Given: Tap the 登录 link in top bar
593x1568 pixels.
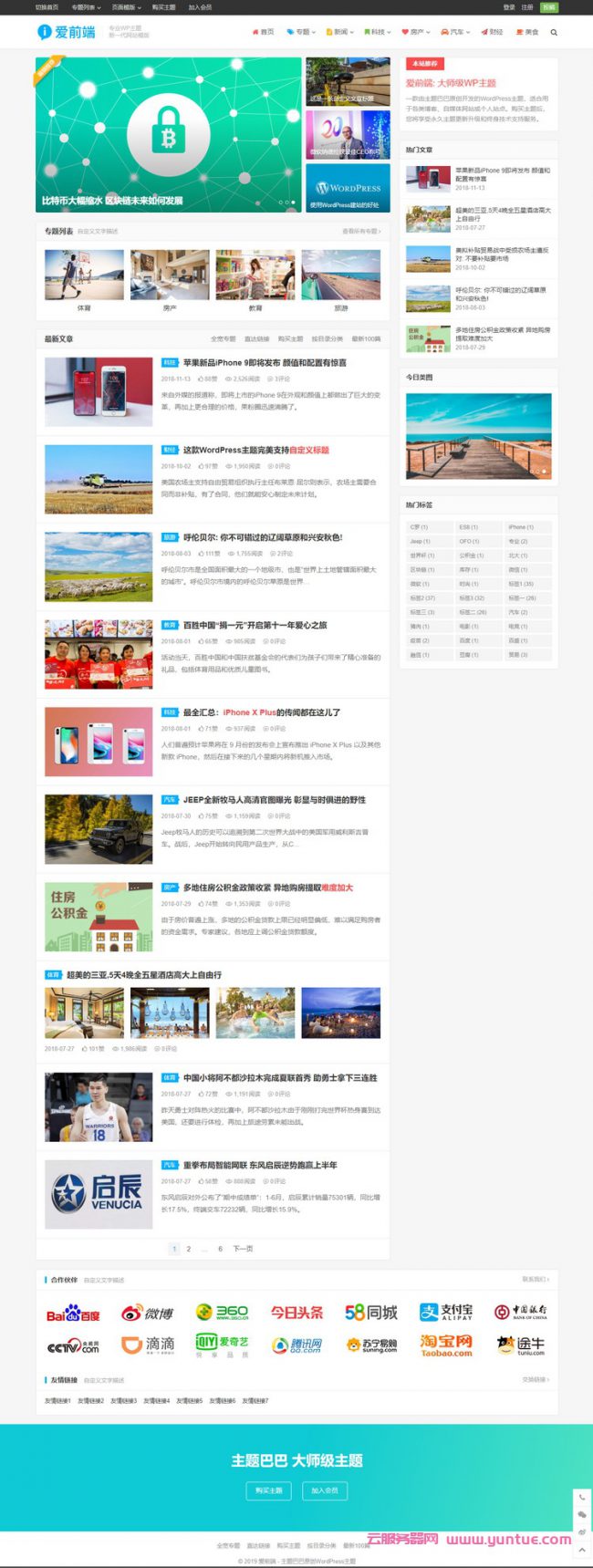Looking at the screenshot, I should click(x=509, y=7).
